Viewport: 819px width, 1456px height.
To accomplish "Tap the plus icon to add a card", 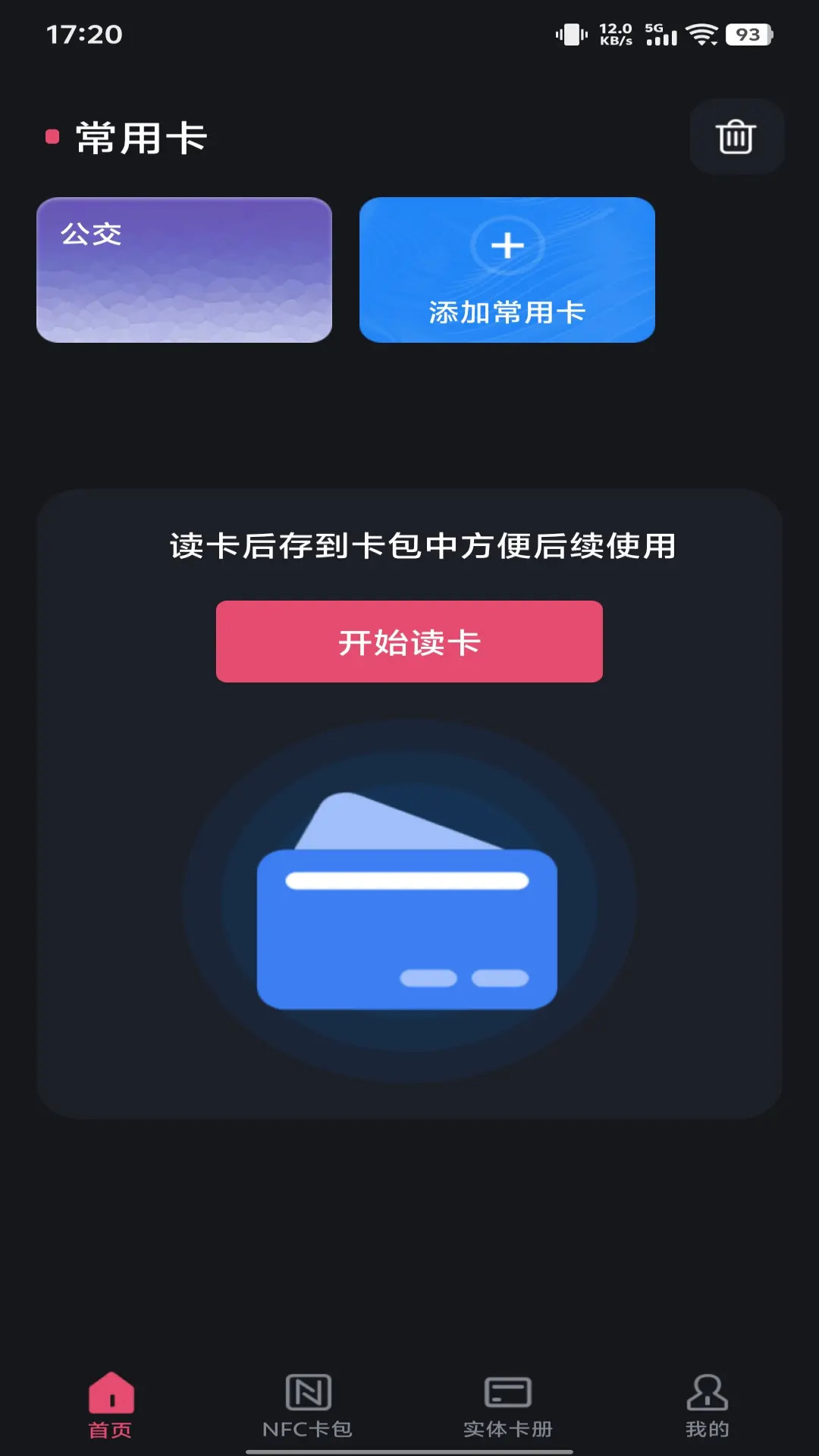I will [507, 246].
